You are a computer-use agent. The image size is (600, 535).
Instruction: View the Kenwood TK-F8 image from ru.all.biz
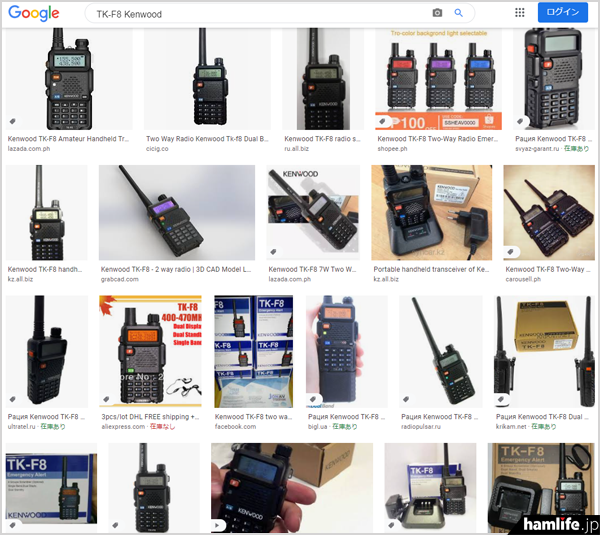322,79
